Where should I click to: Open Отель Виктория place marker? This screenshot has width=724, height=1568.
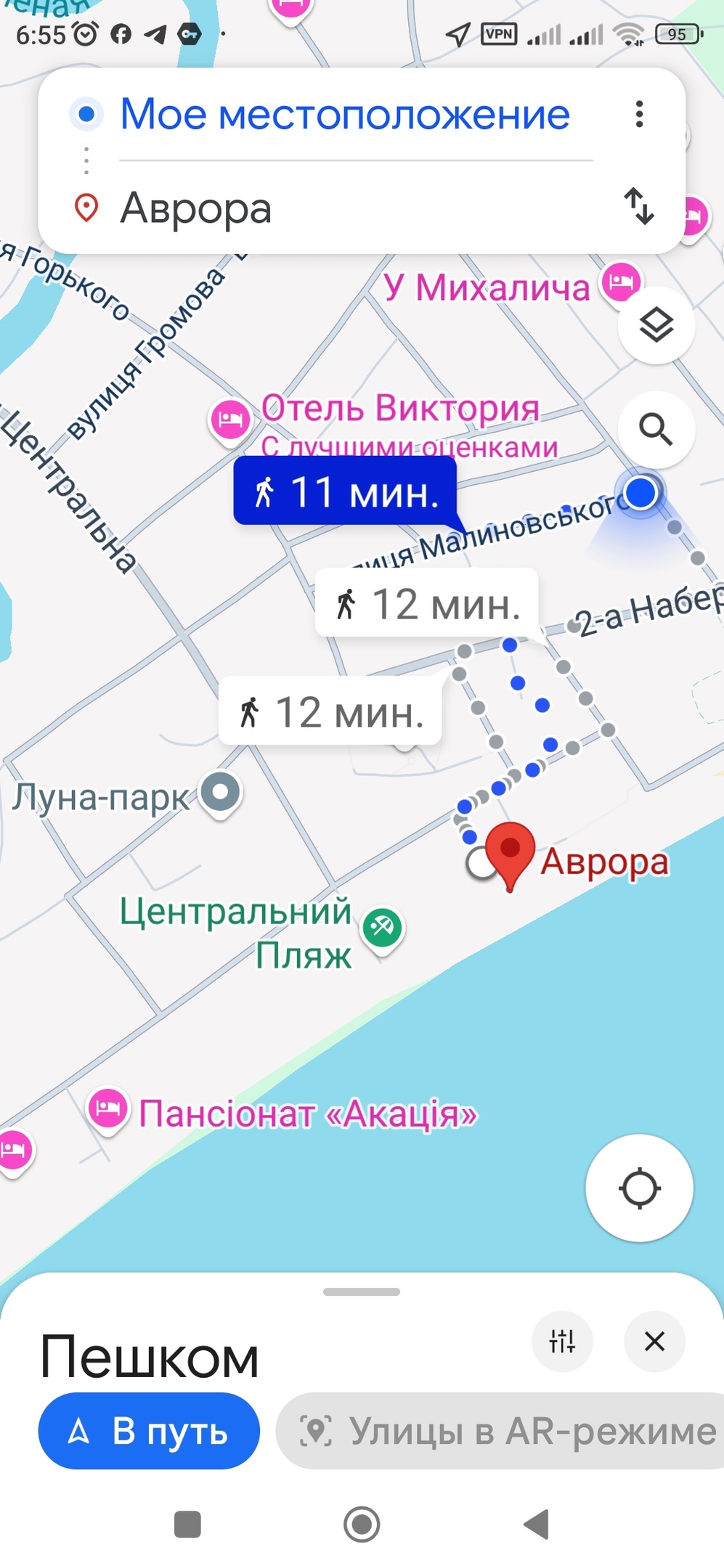pyautogui.click(x=230, y=420)
